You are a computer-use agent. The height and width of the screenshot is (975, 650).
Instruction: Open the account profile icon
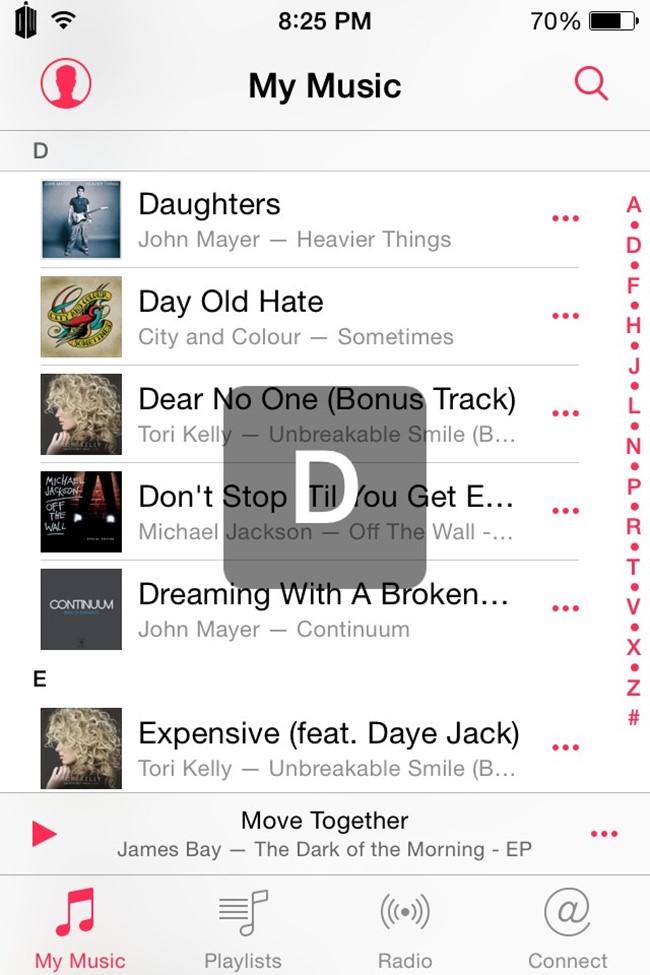point(66,83)
